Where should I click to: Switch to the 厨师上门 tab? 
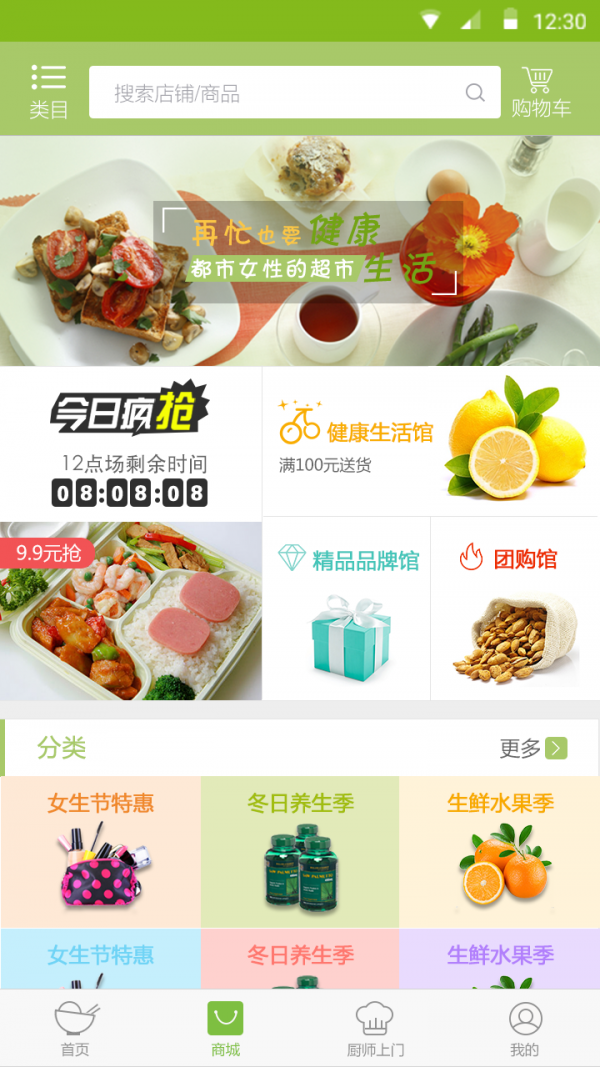(x=375, y=1029)
